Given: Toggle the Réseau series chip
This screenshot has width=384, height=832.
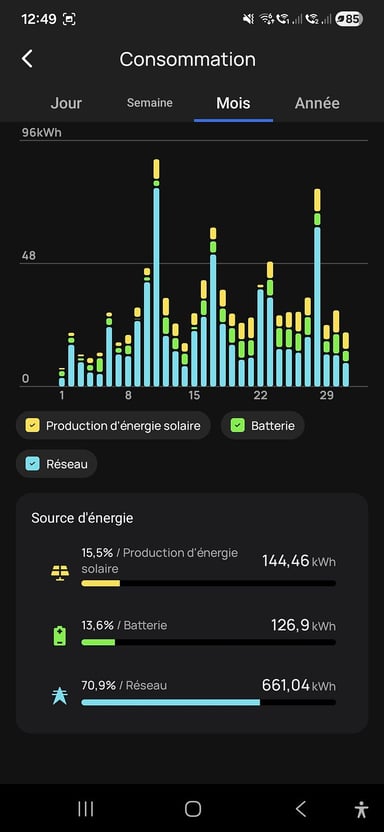Looking at the screenshot, I should click(57, 464).
